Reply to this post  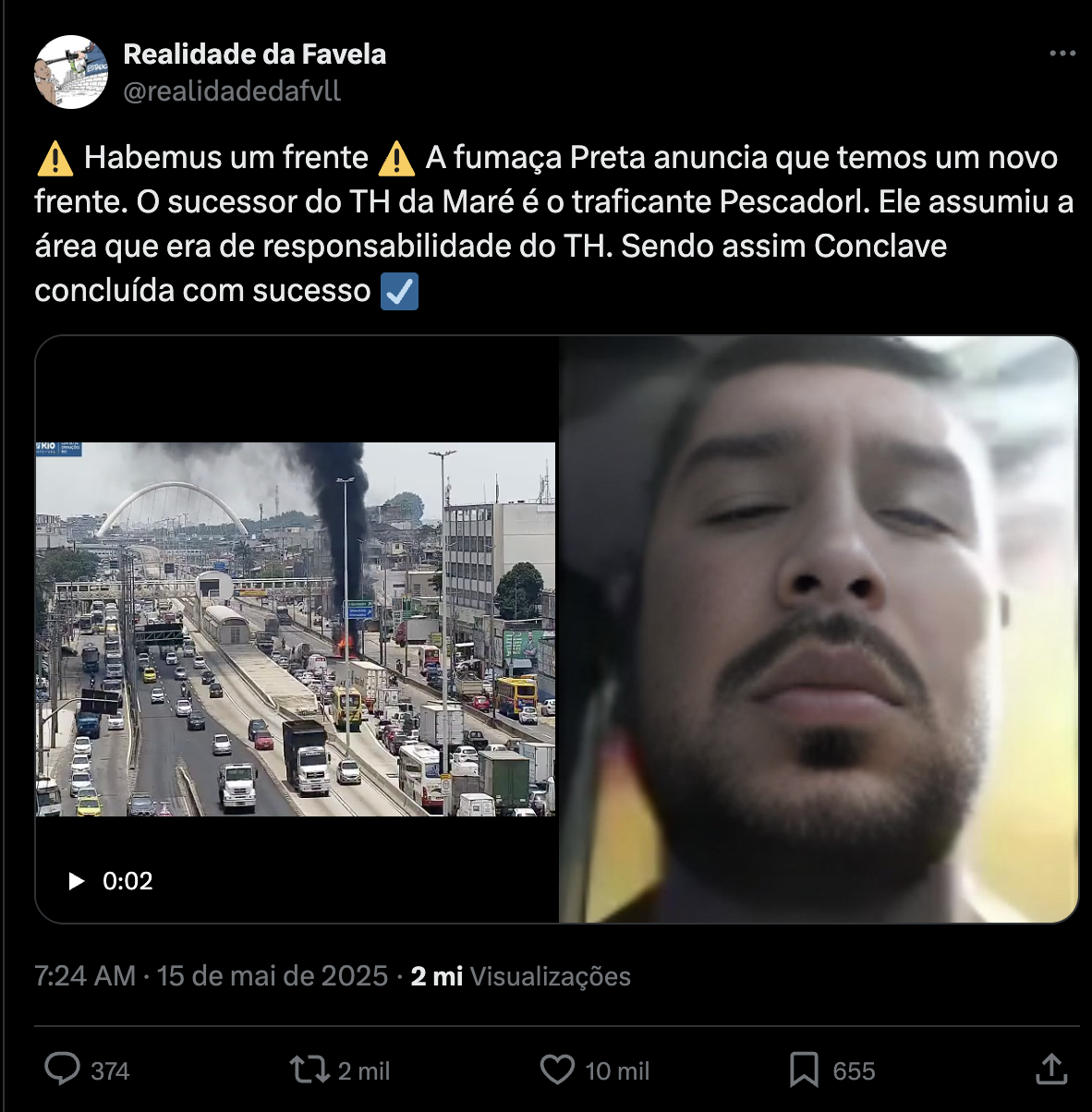click(63, 1070)
